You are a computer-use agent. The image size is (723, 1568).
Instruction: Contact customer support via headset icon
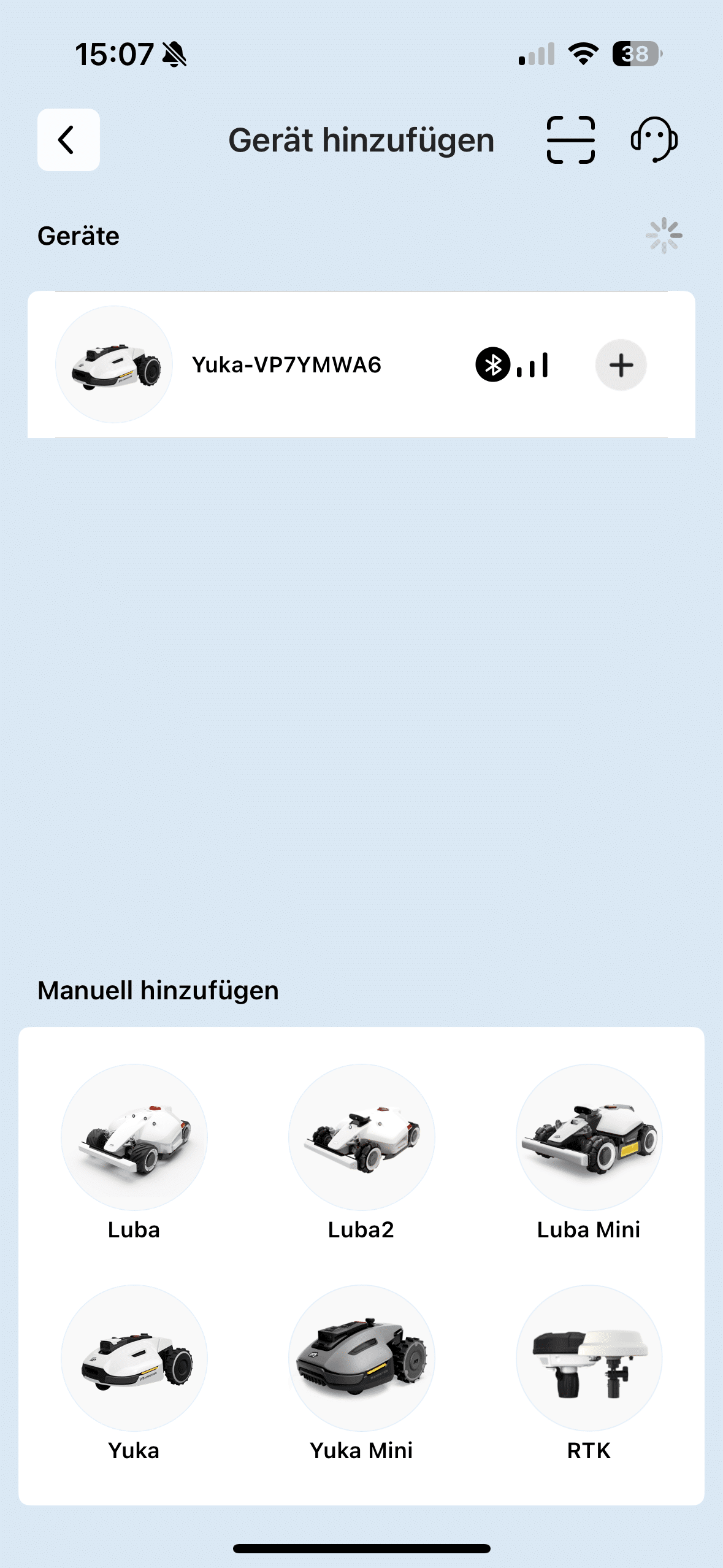coord(654,140)
